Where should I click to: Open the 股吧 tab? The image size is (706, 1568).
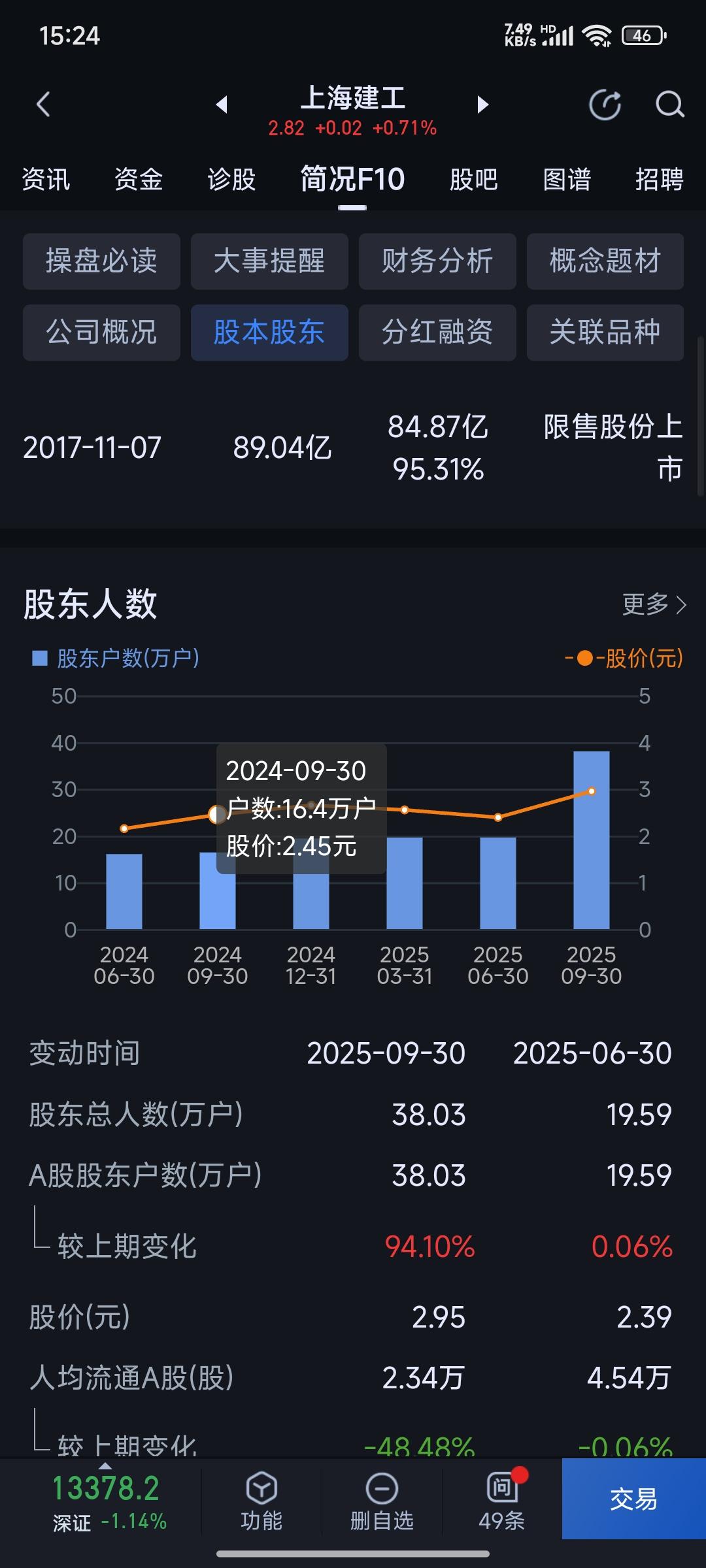click(473, 180)
